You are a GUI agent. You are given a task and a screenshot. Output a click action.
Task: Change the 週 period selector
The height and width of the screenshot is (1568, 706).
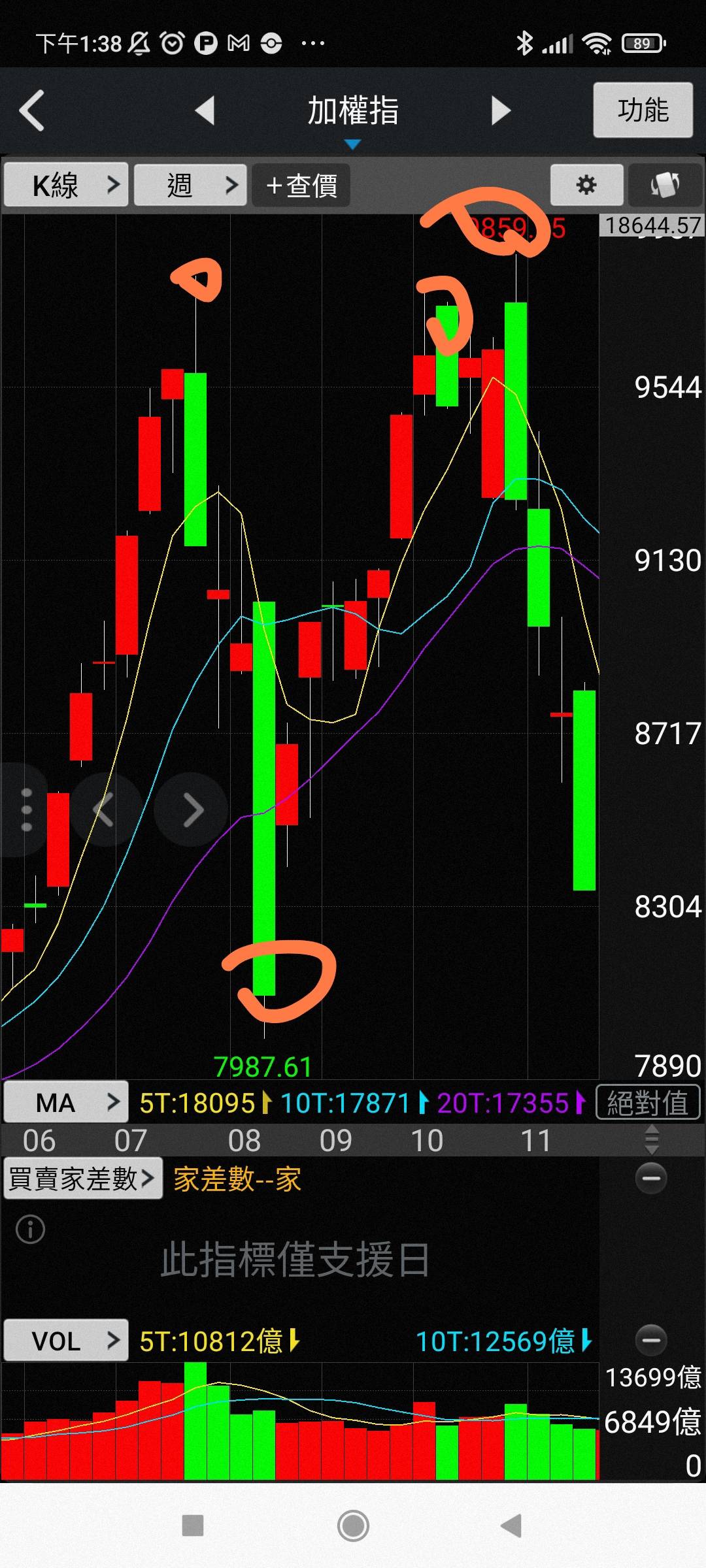[190, 186]
